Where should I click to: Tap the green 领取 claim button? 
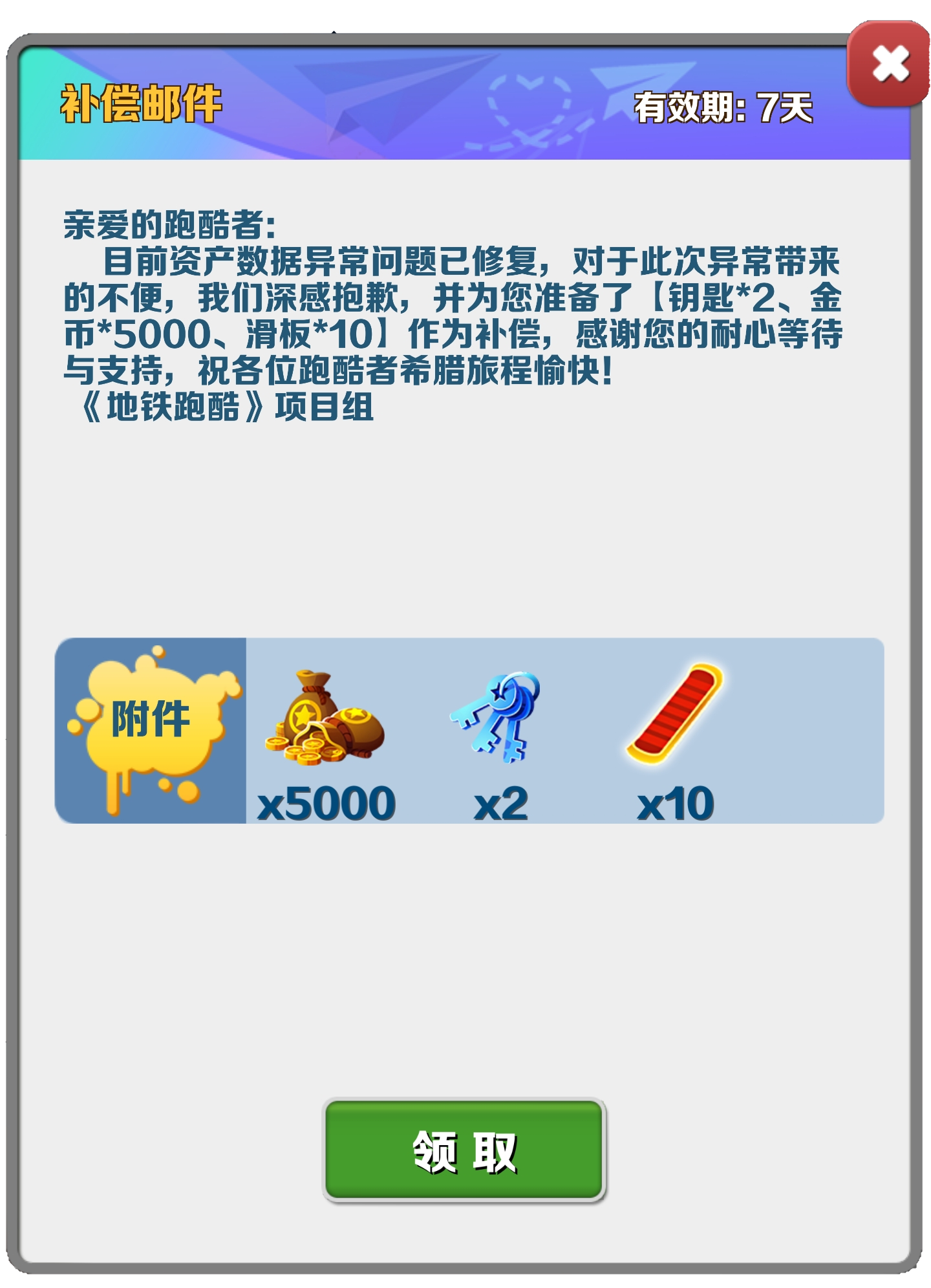coord(464,1151)
